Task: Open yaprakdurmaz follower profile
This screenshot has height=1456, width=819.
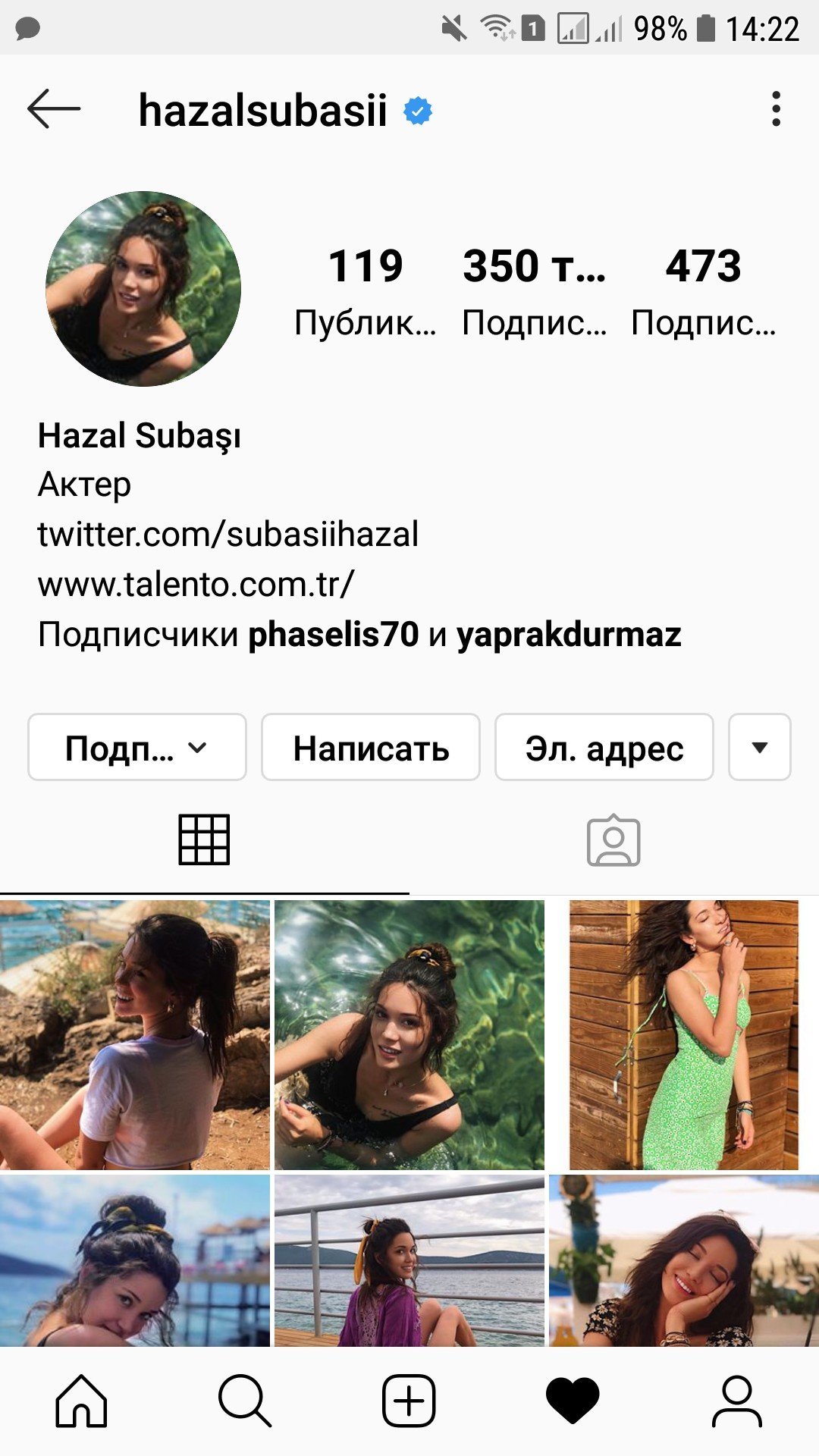Action: [569, 634]
